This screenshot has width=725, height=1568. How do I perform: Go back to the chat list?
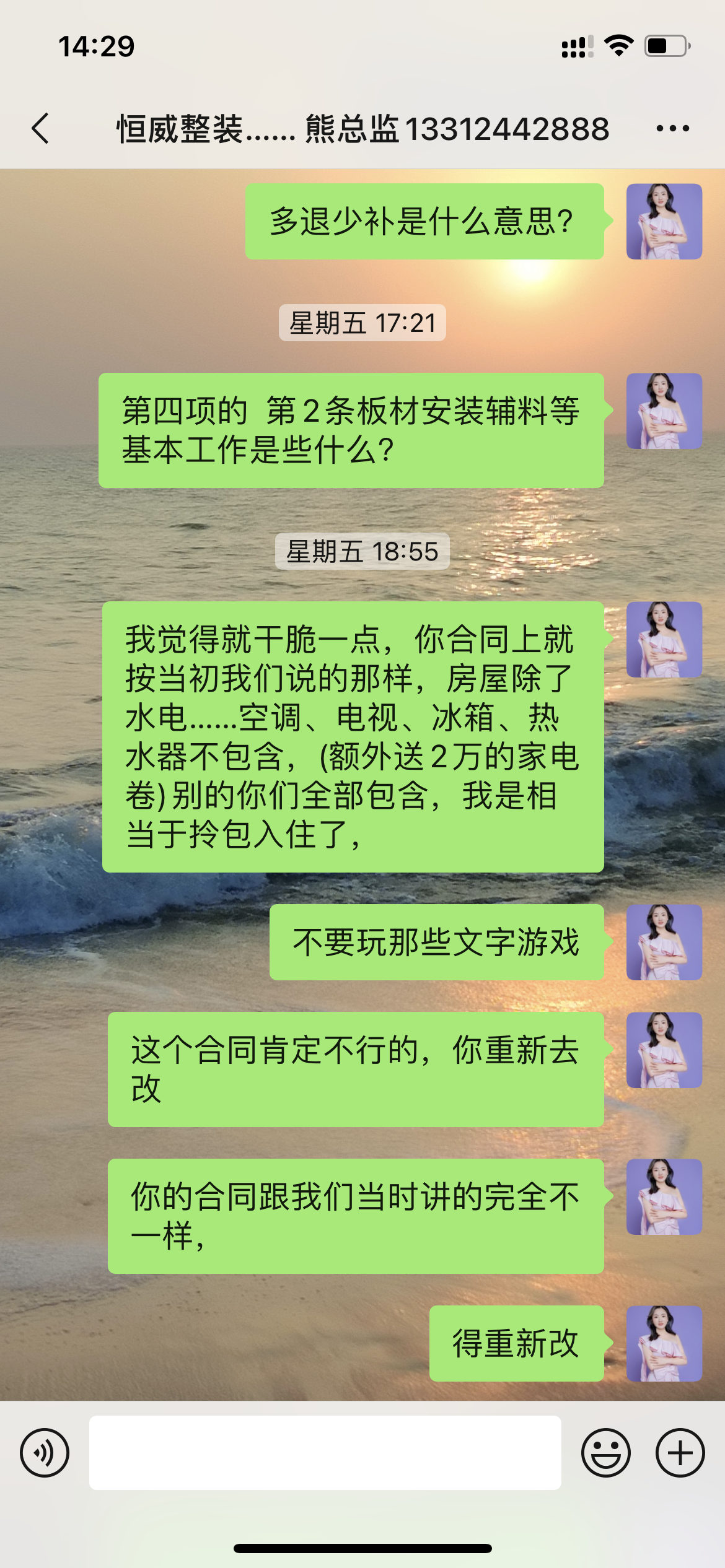pyautogui.click(x=41, y=129)
